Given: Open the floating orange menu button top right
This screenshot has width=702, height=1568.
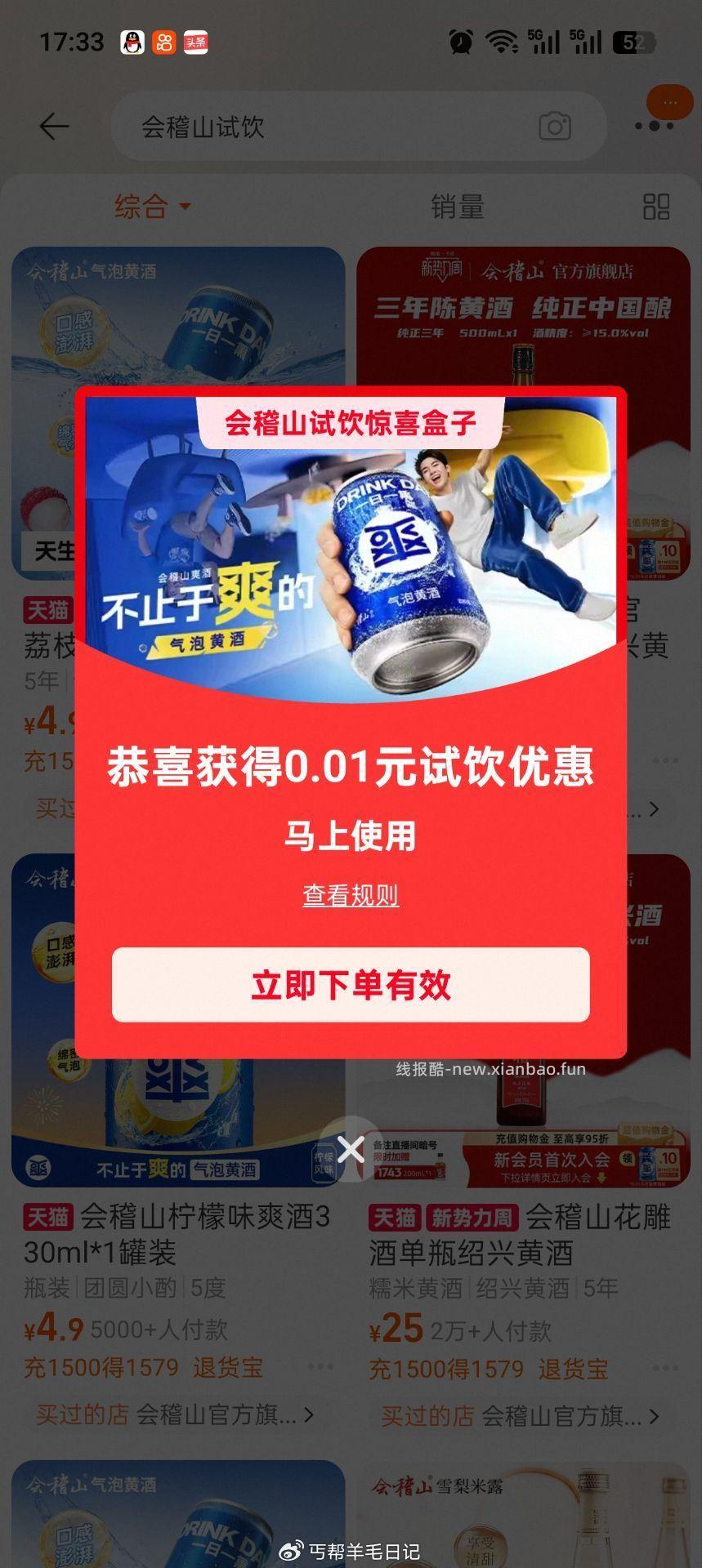Looking at the screenshot, I should tap(668, 101).
